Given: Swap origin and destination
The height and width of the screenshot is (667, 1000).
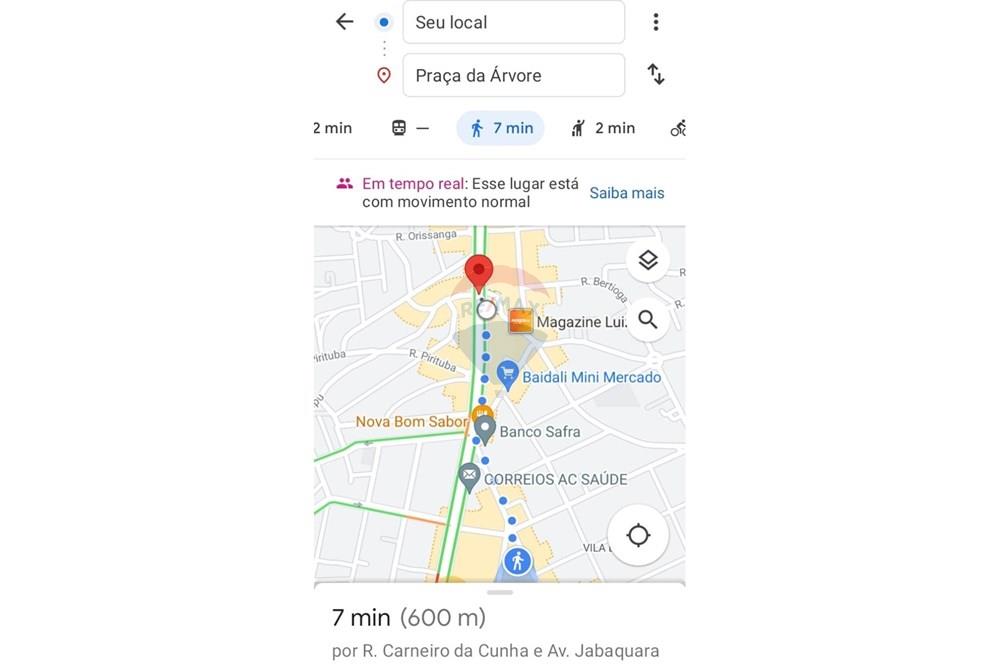Looking at the screenshot, I should point(656,75).
